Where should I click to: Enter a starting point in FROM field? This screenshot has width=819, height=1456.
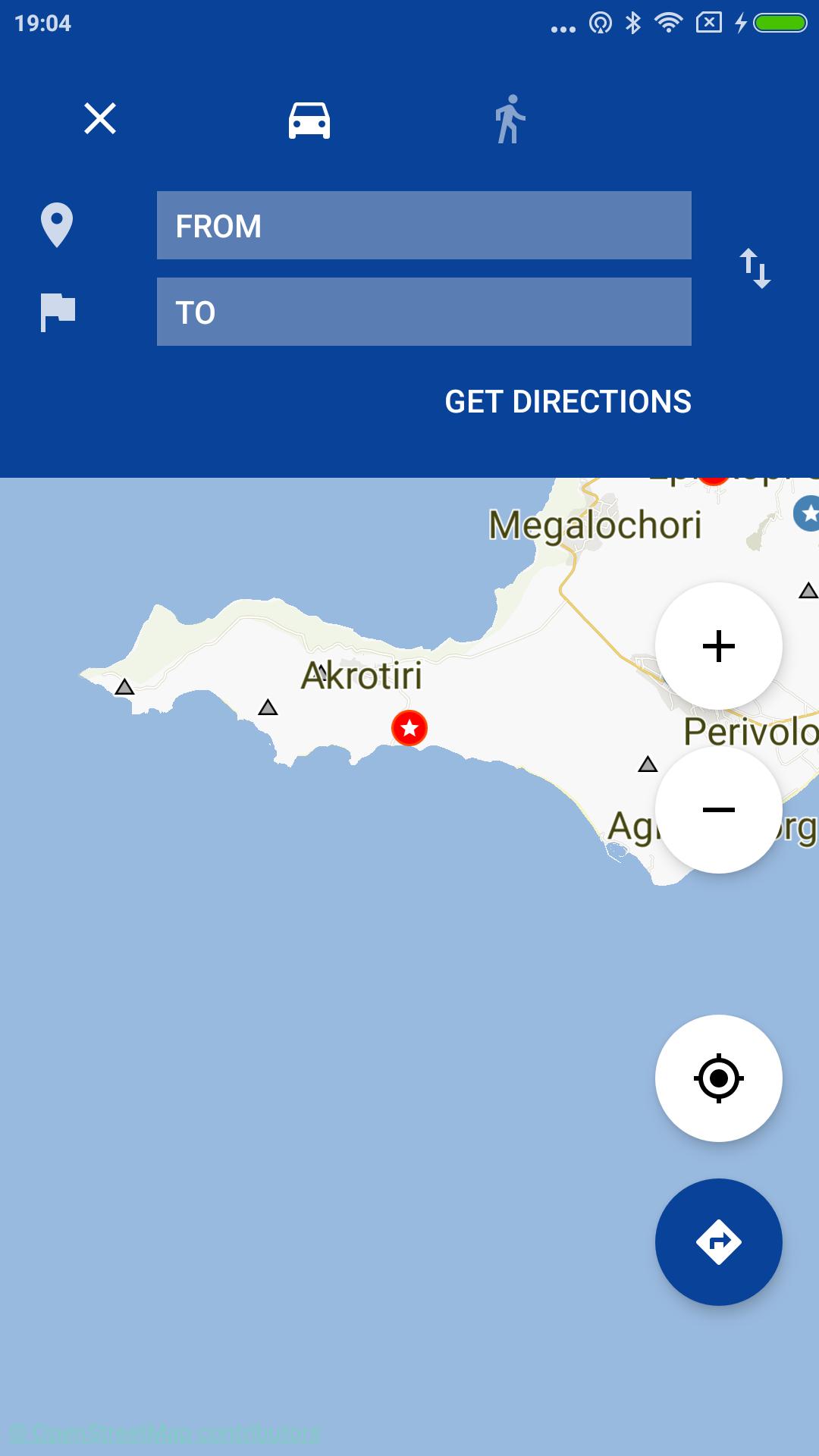click(x=424, y=226)
